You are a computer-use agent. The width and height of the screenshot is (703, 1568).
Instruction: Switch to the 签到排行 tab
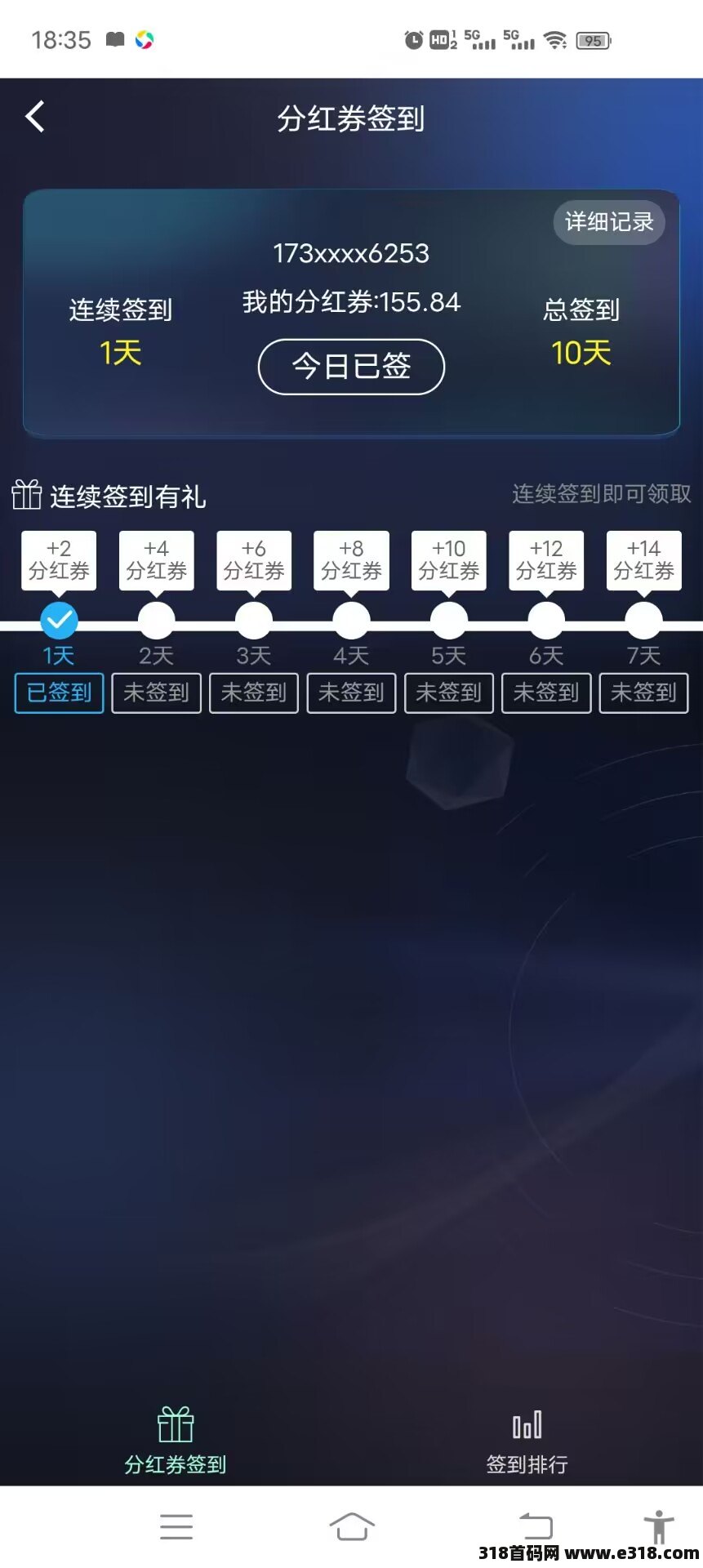pos(527,1442)
